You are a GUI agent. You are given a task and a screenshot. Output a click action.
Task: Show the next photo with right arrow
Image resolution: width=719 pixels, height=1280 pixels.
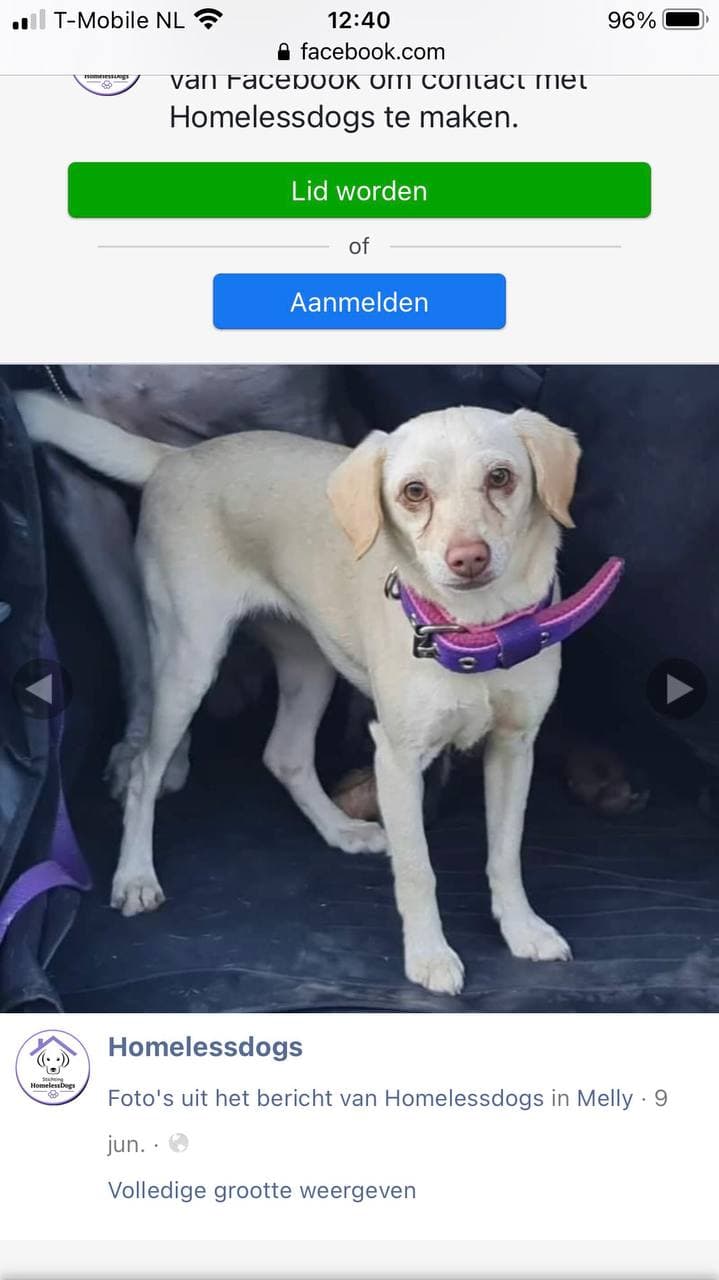pyautogui.click(x=677, y=689)
